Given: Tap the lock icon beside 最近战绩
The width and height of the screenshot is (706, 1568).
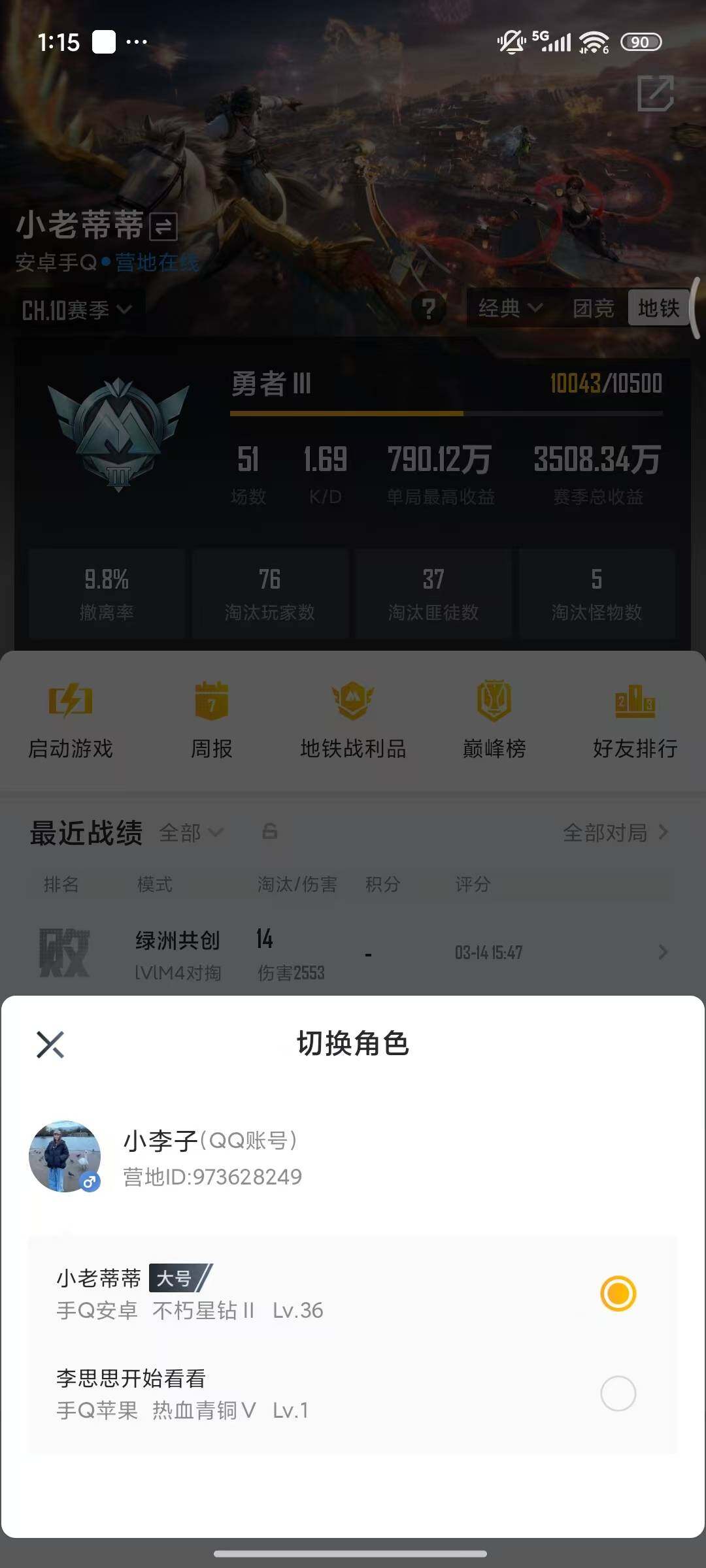Looking at the screenshot, I should tap(268, 832).
